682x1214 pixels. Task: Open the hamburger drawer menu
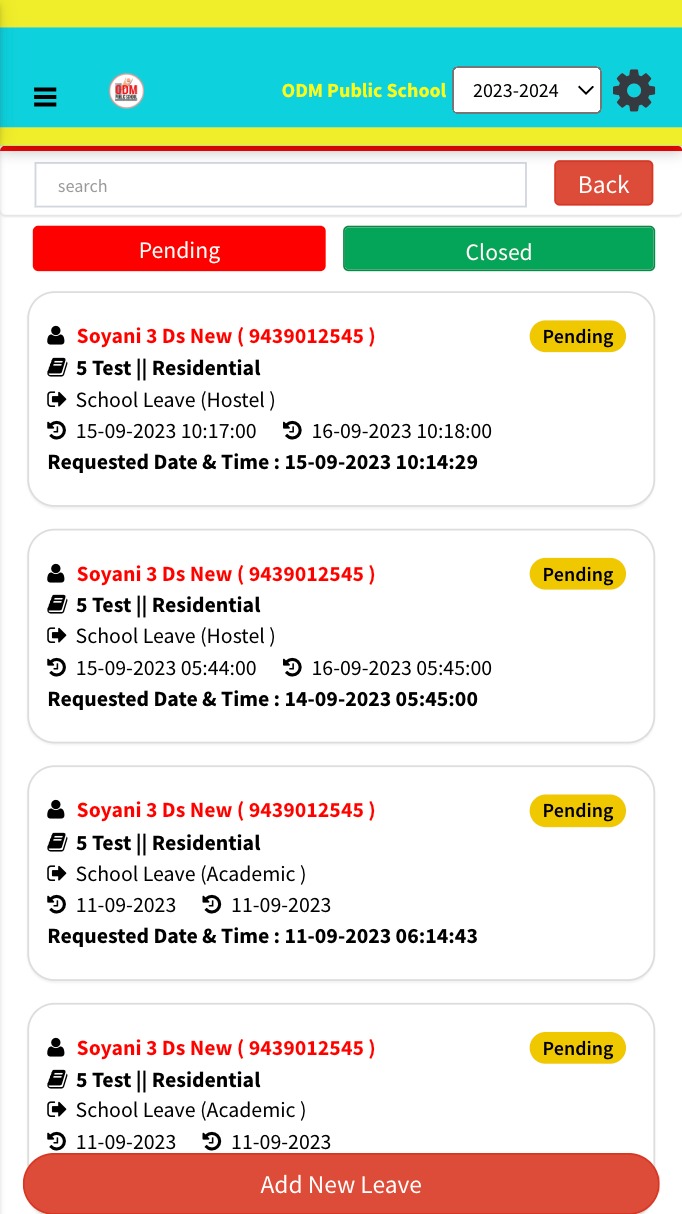[x=45, y=96]
